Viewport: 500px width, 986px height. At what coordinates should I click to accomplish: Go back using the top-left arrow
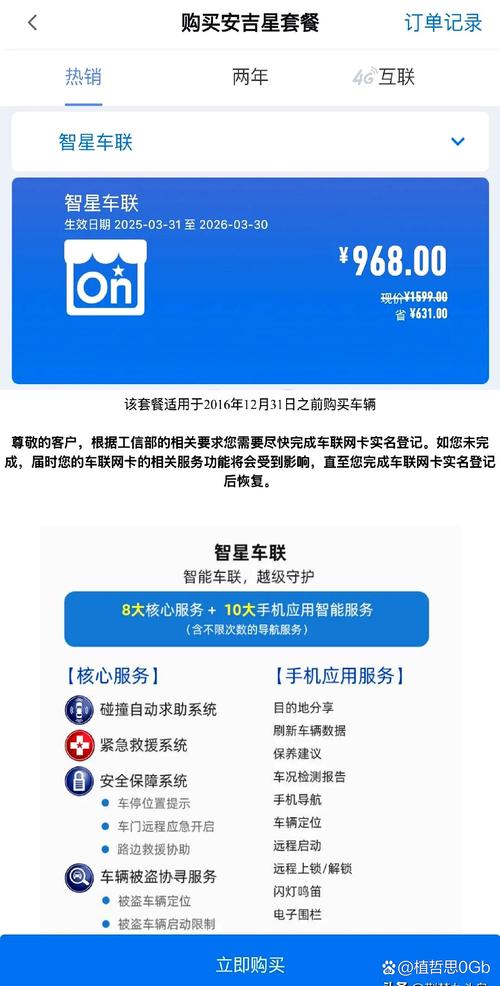(33, 23)
